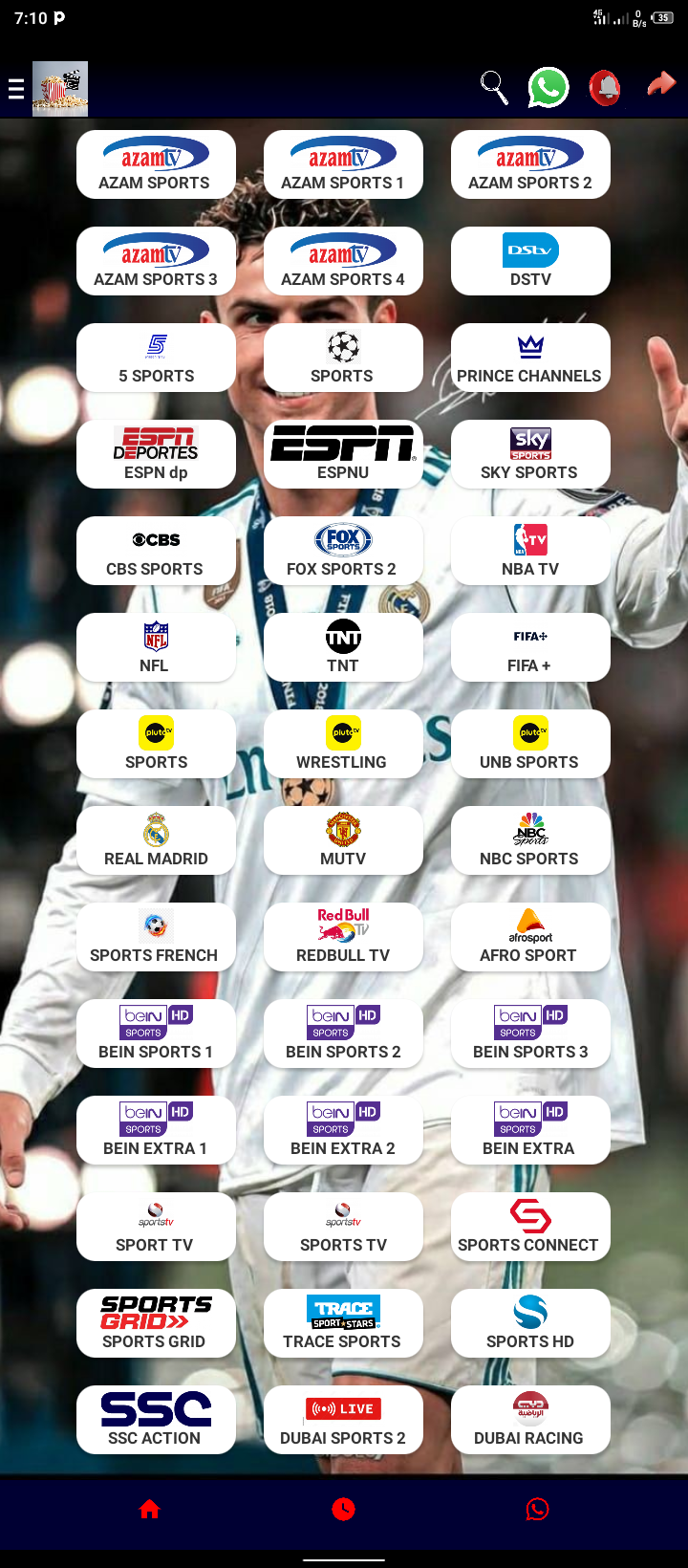Open the search magnifier icon
The width and height of the screenshot is (688, 1568).
point(494,88)
